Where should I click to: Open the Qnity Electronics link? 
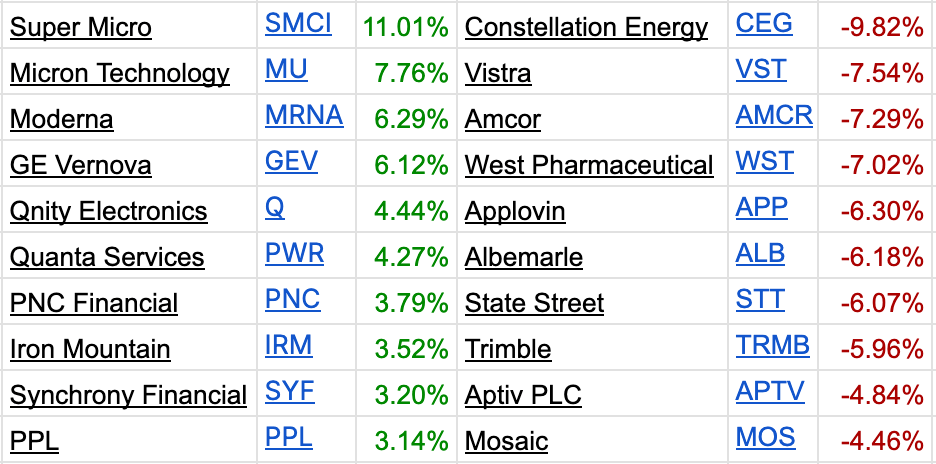point(109,211)
